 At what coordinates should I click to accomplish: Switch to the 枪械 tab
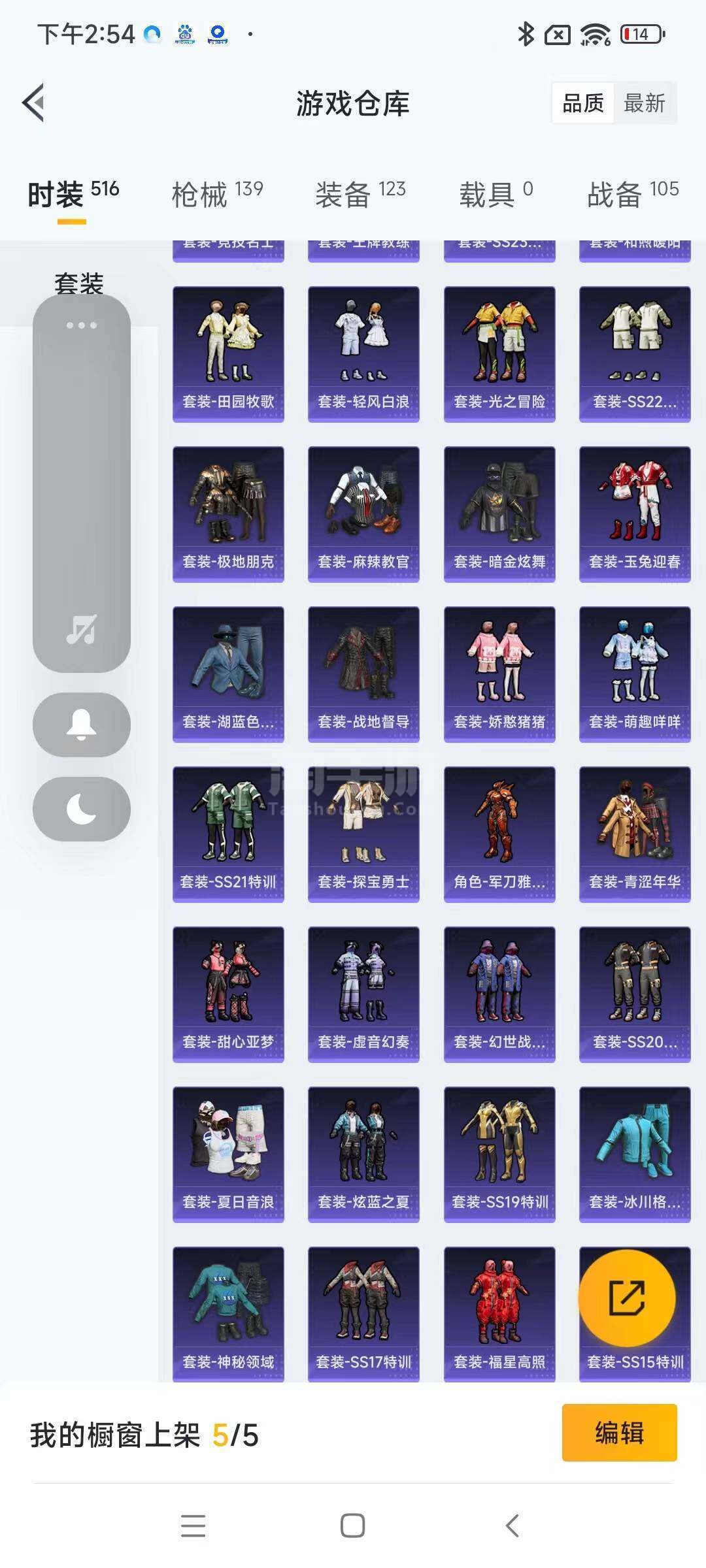(216, 194)
